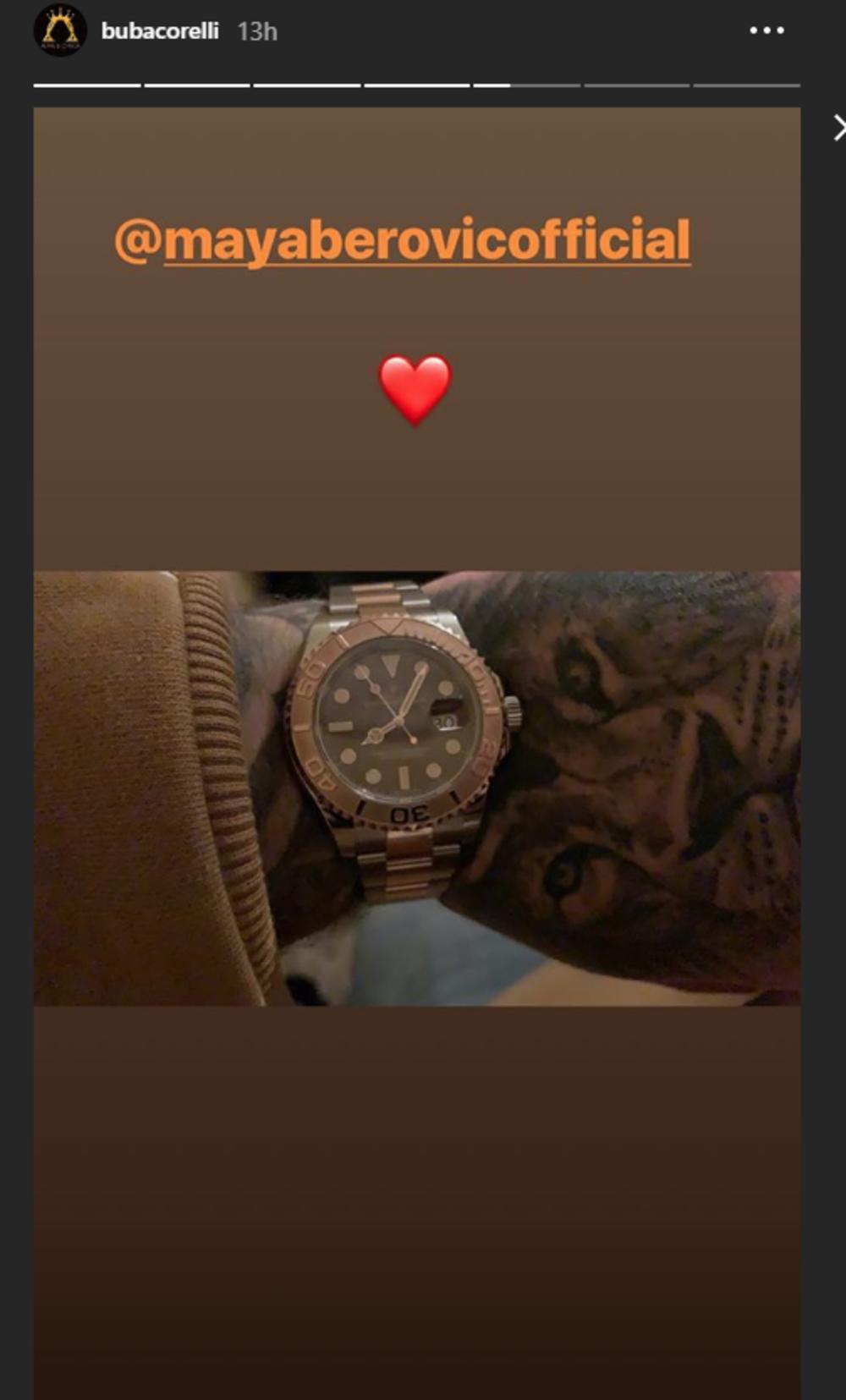
Task: Close the story viewer
Action: [838, 129]
